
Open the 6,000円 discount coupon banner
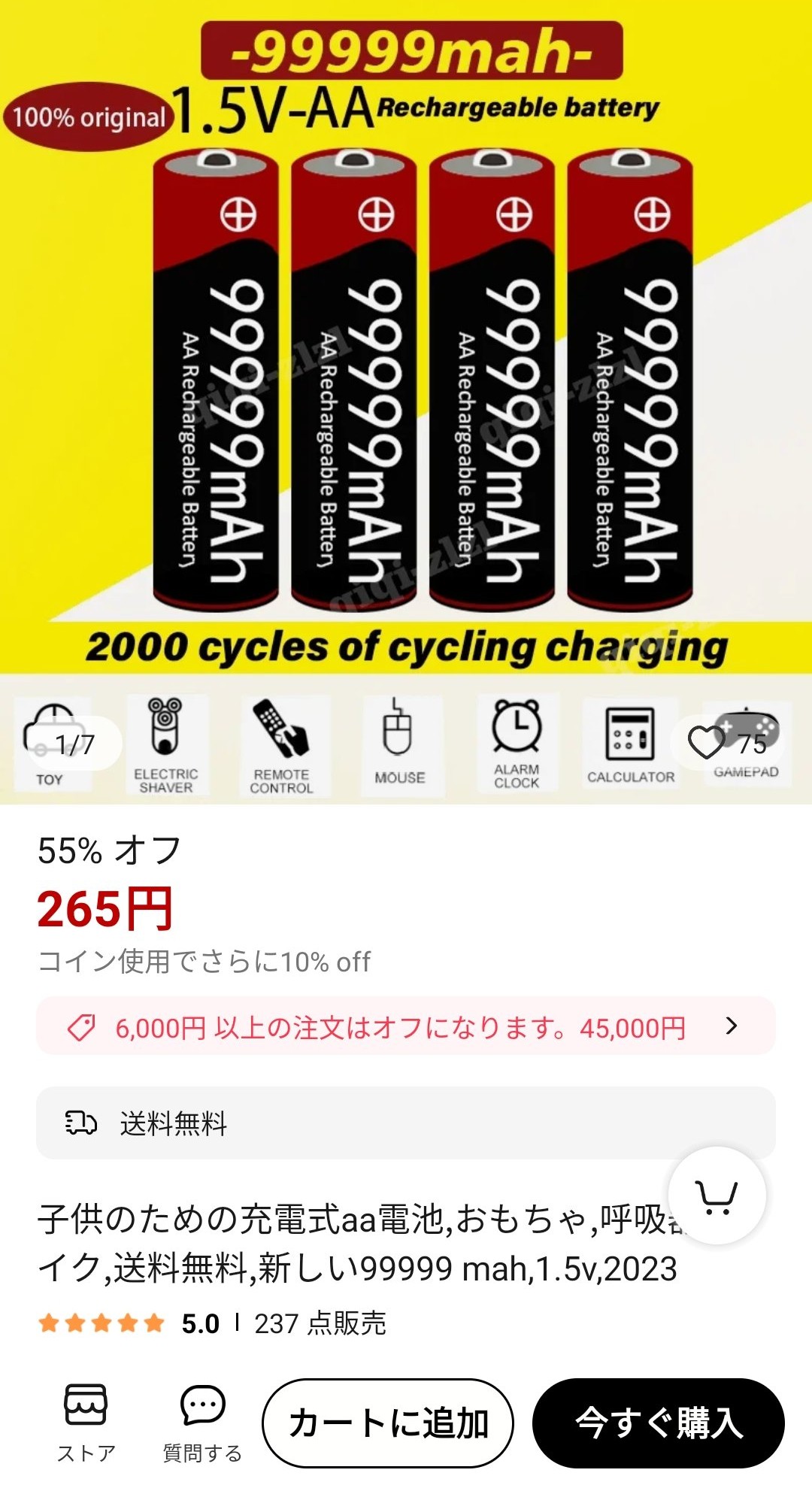coord(405,1026)
